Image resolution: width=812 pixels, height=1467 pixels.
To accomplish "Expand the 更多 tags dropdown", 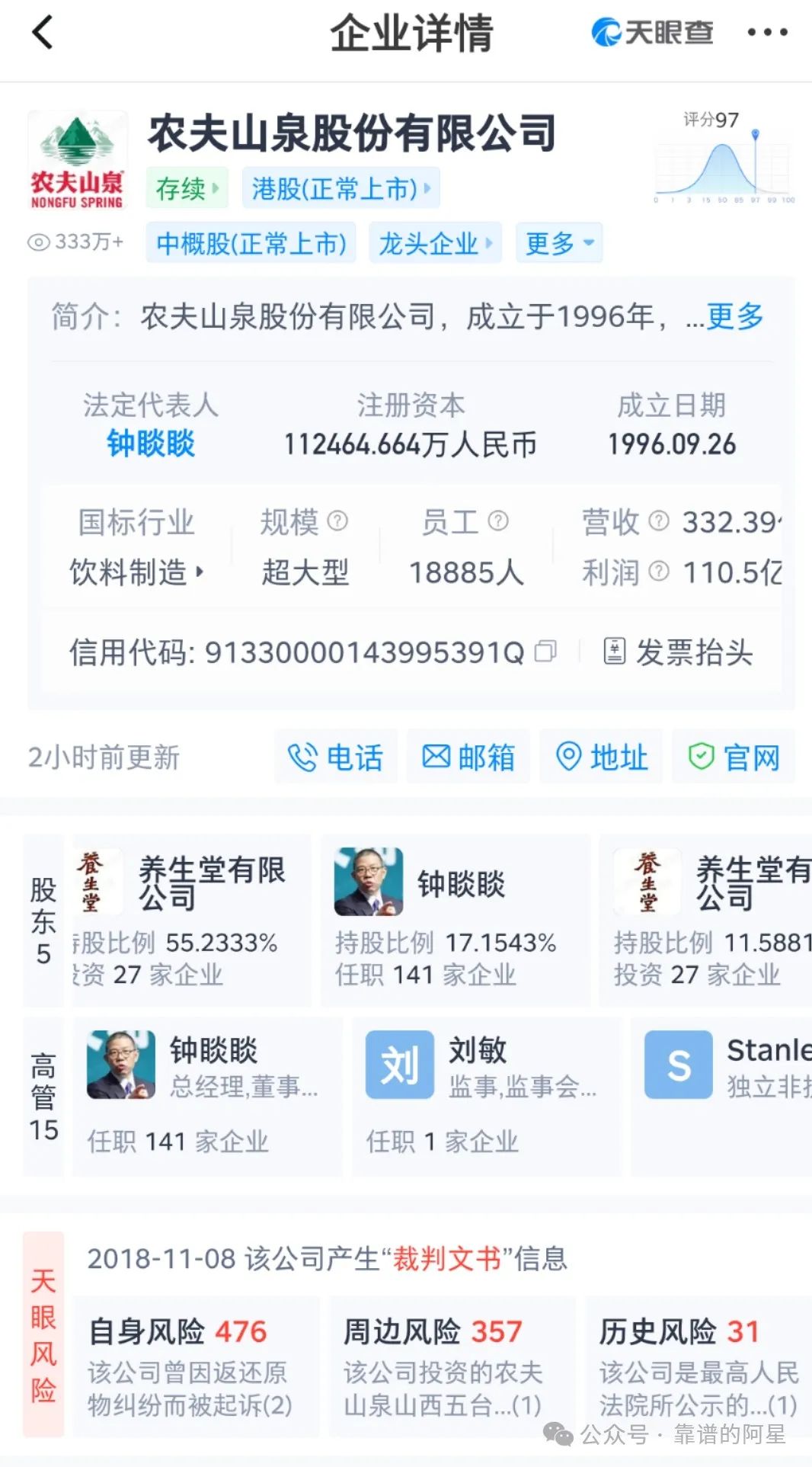I will [x=558, y=243].
